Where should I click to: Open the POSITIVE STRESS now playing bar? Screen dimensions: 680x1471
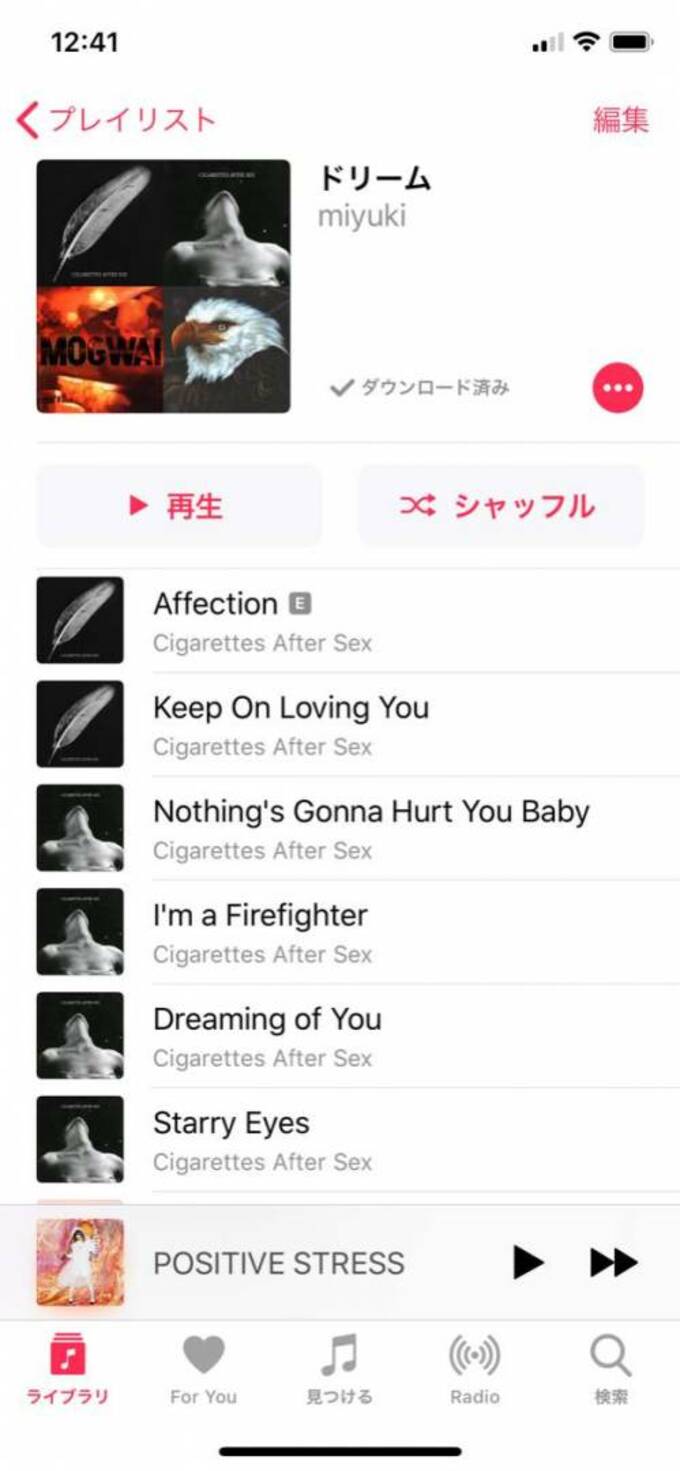[x=278, y=1263]
